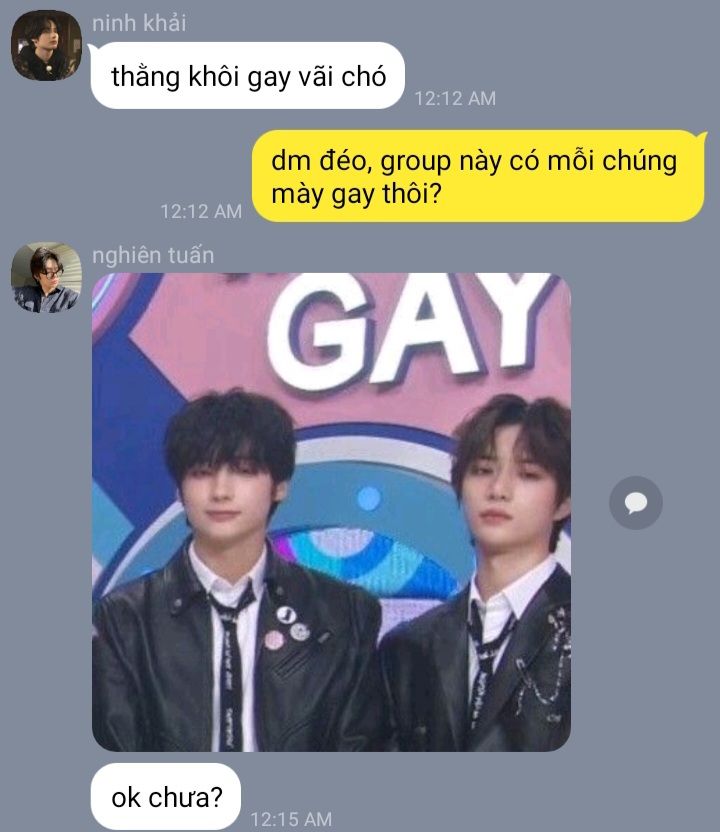Open the photo sent by nghiên tuấn
This screenshot has height=832, width=720.
(331, 512)
